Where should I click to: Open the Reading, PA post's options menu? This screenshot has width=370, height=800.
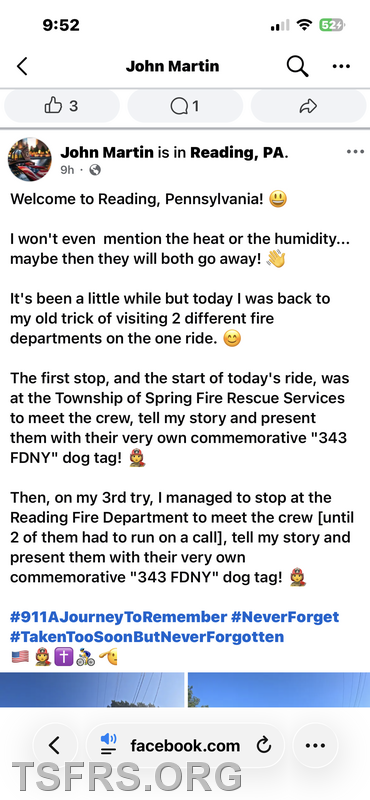point(355,152)
